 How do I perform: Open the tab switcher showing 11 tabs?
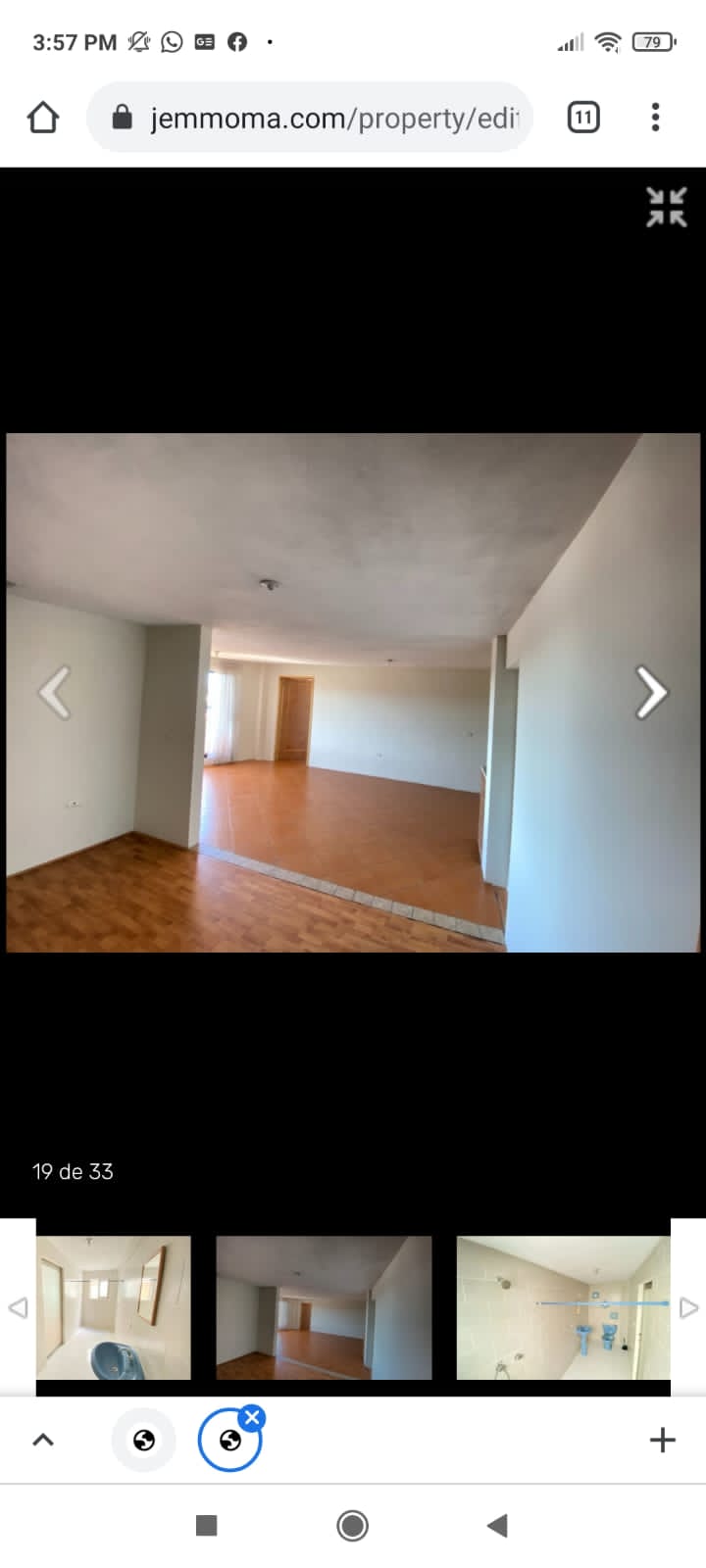click(x=583, y=118)
